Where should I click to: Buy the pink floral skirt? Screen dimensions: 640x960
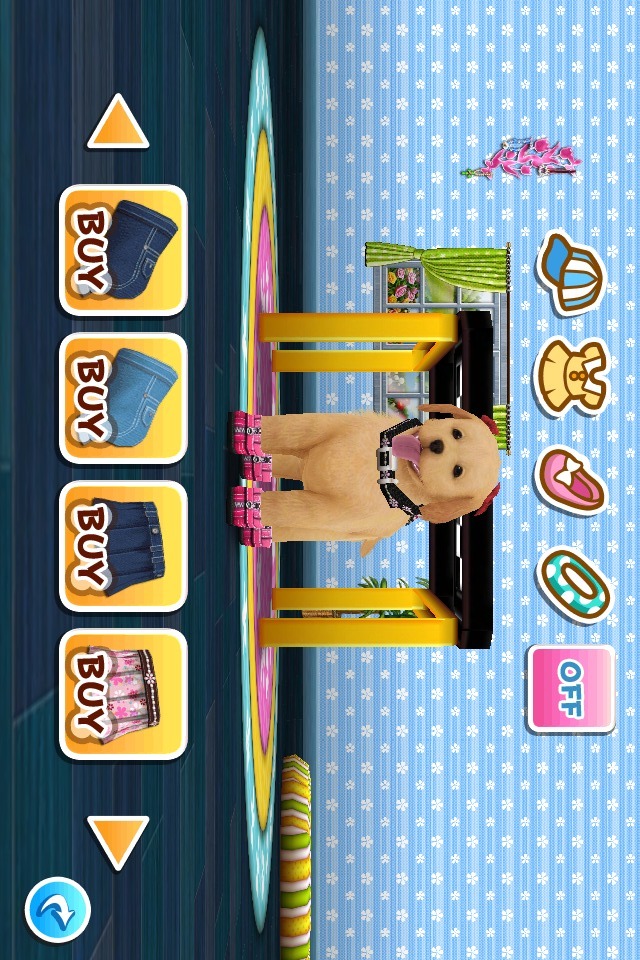[x=123, y=693]
